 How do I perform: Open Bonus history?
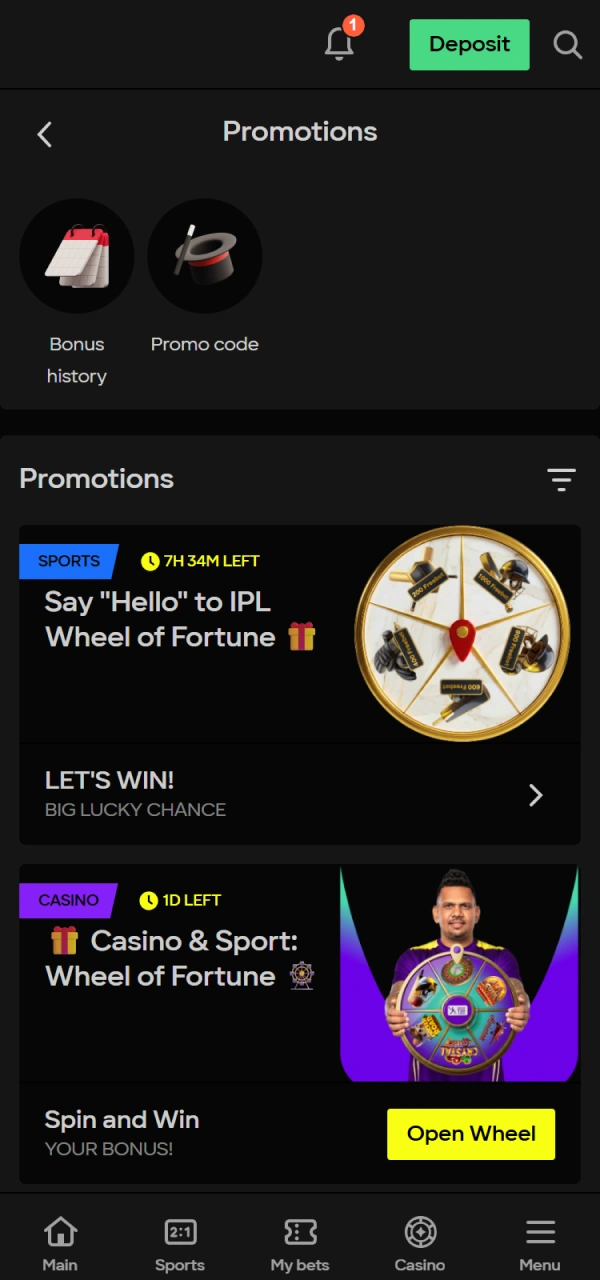point(77,257)
